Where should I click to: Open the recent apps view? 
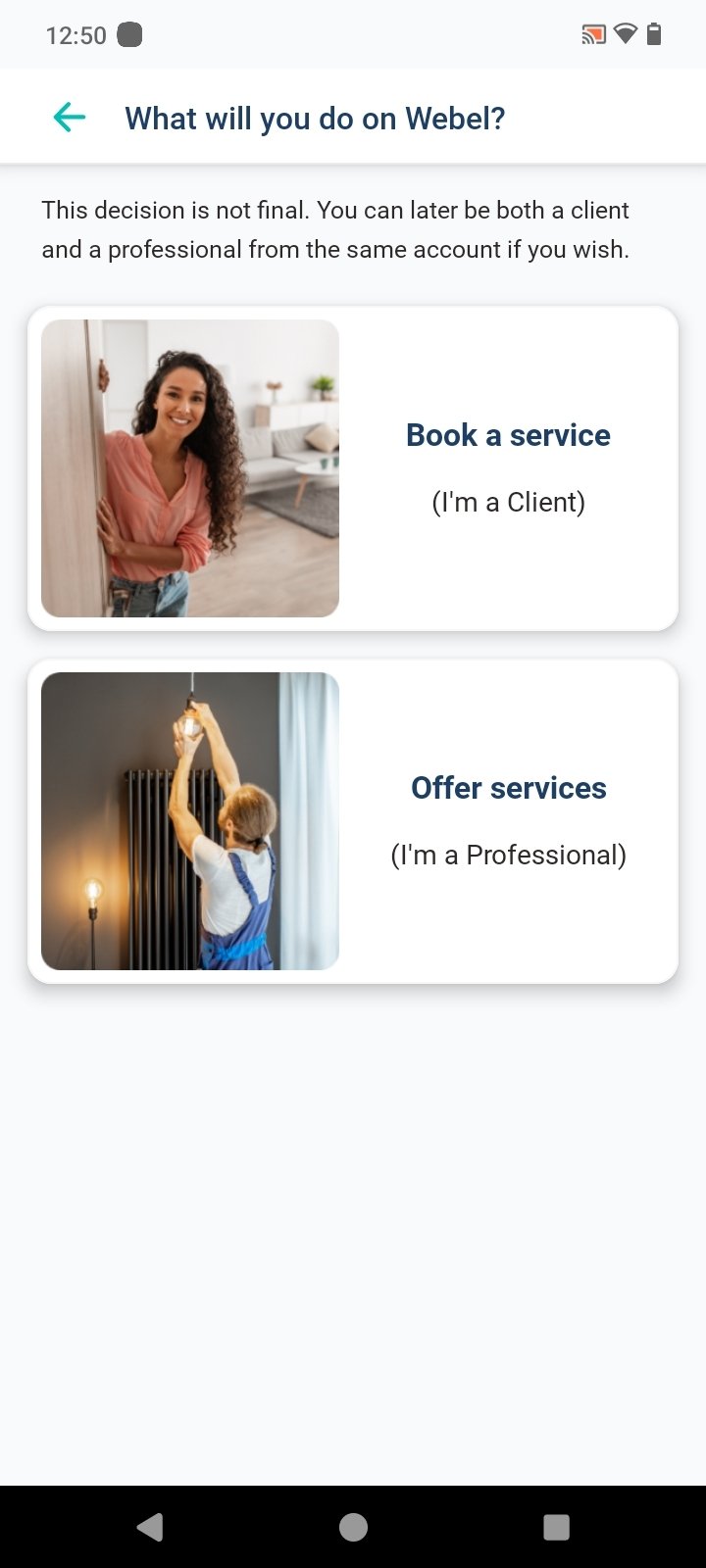click(556, 1527)
